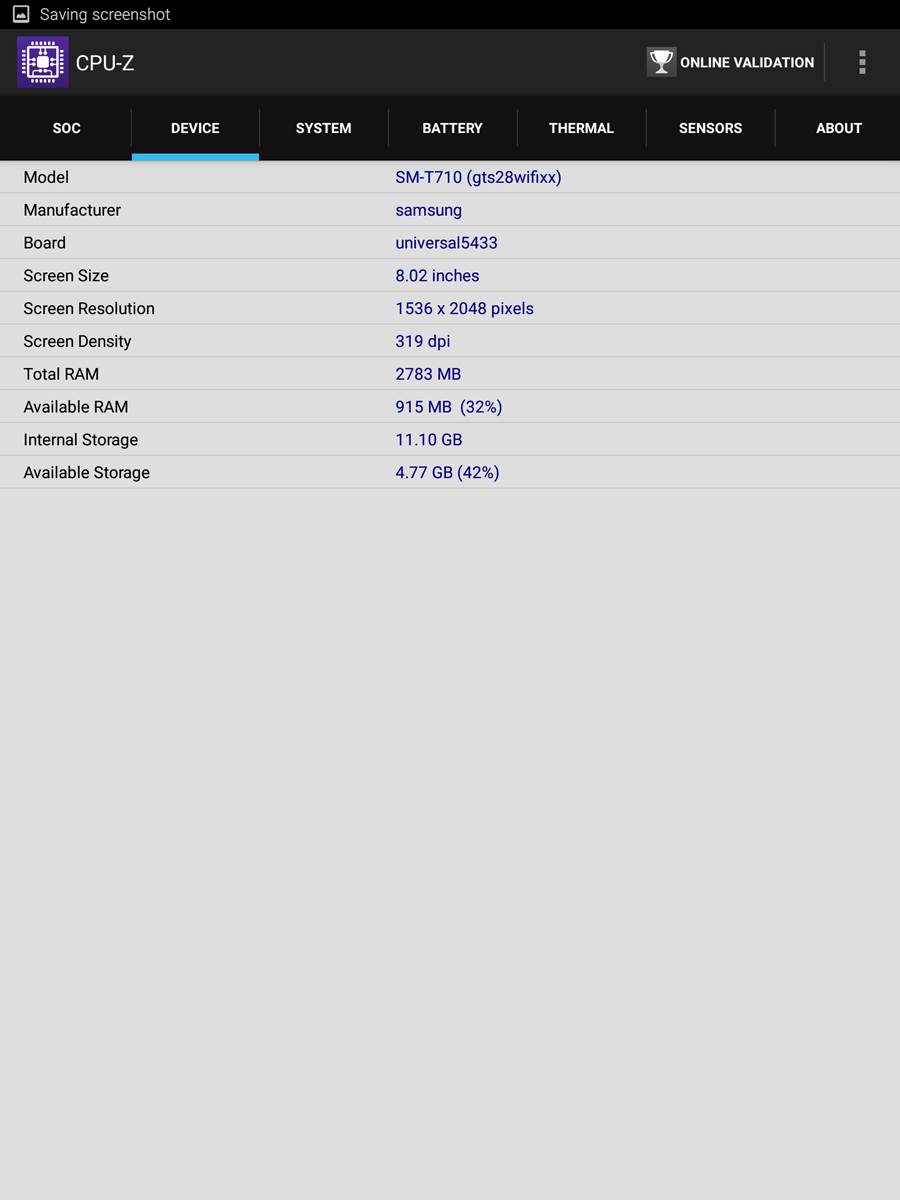Screen dimensions: 900x1200
Task: Switch to the Battery tab
Action: point(452,128)
